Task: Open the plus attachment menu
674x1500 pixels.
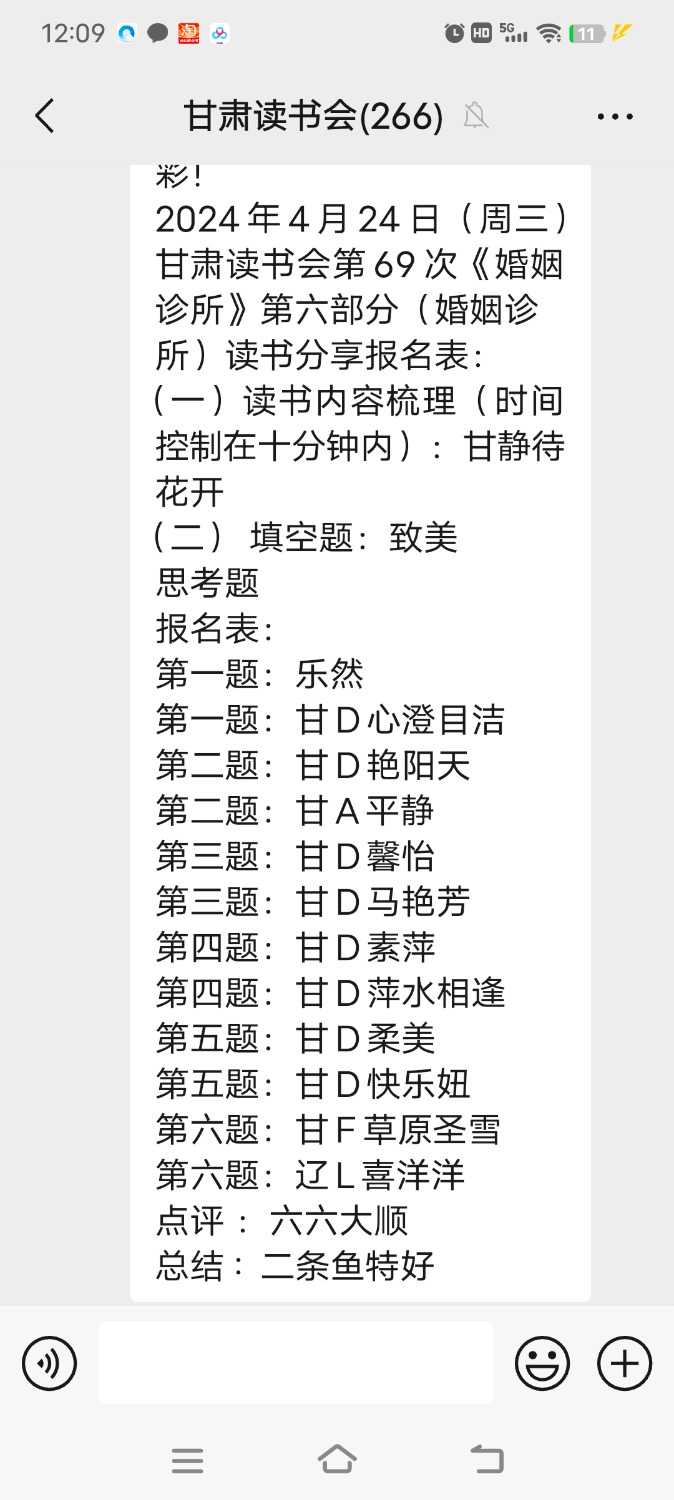Action: pos(624,1363)
